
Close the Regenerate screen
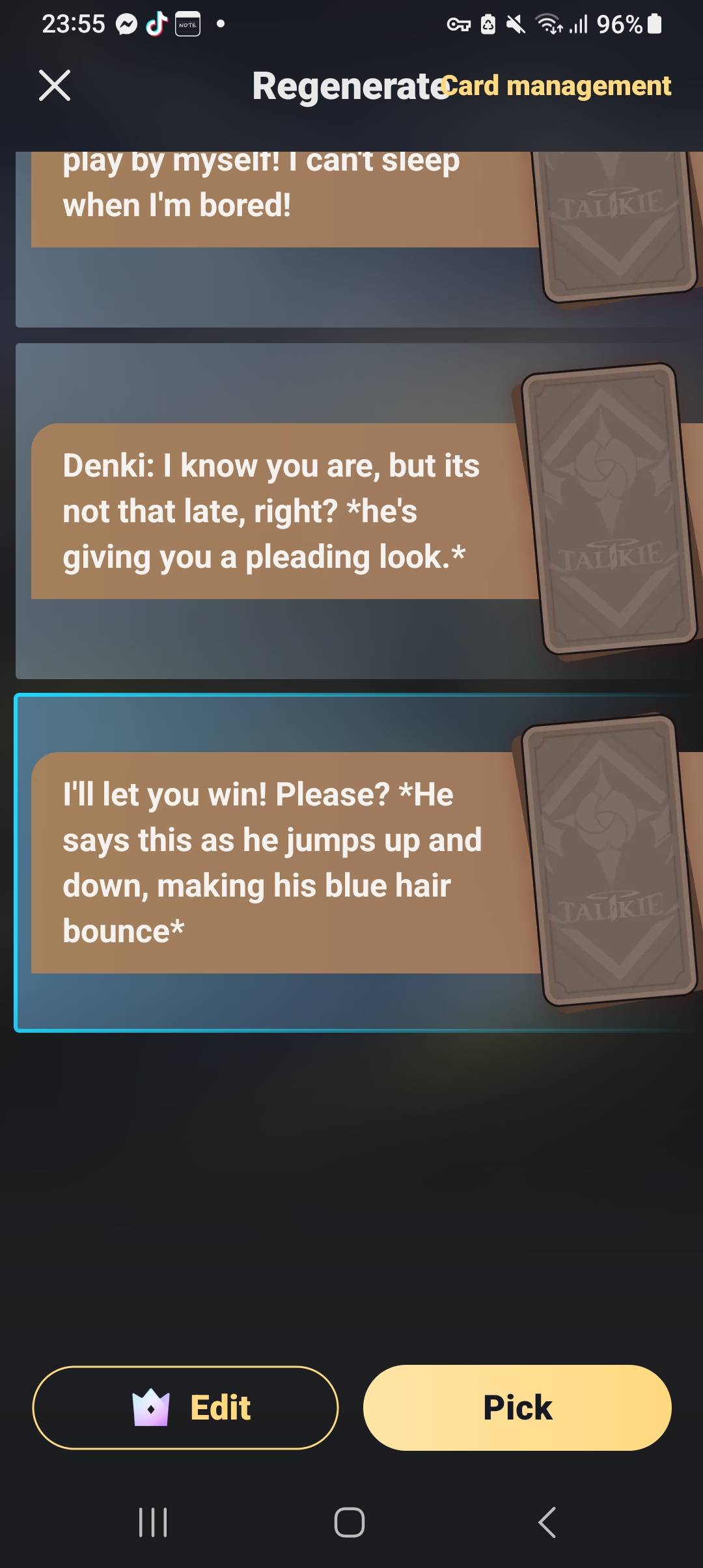(55, 85)
